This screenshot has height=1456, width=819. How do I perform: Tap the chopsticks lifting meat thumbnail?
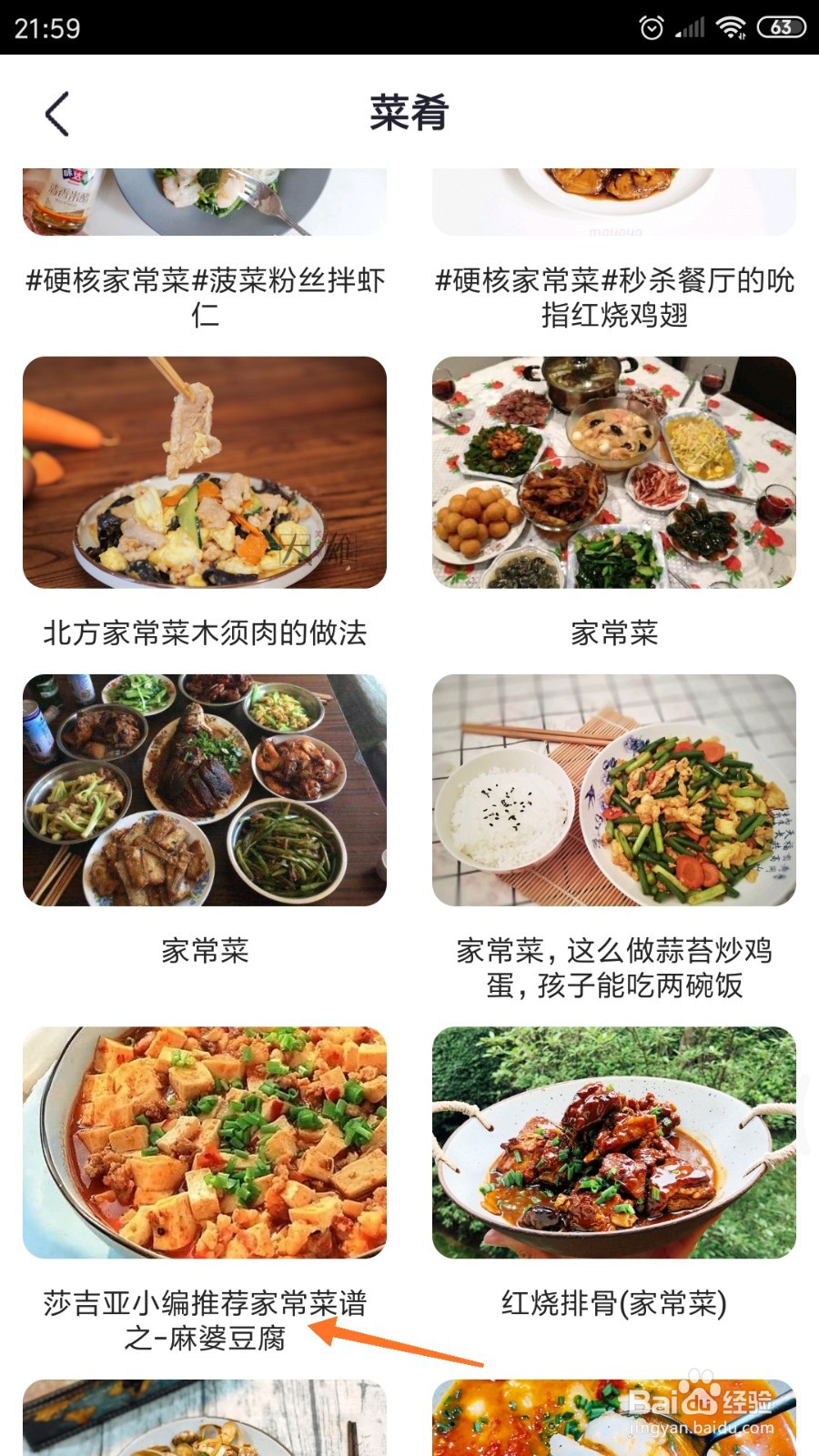pos(204,473)
